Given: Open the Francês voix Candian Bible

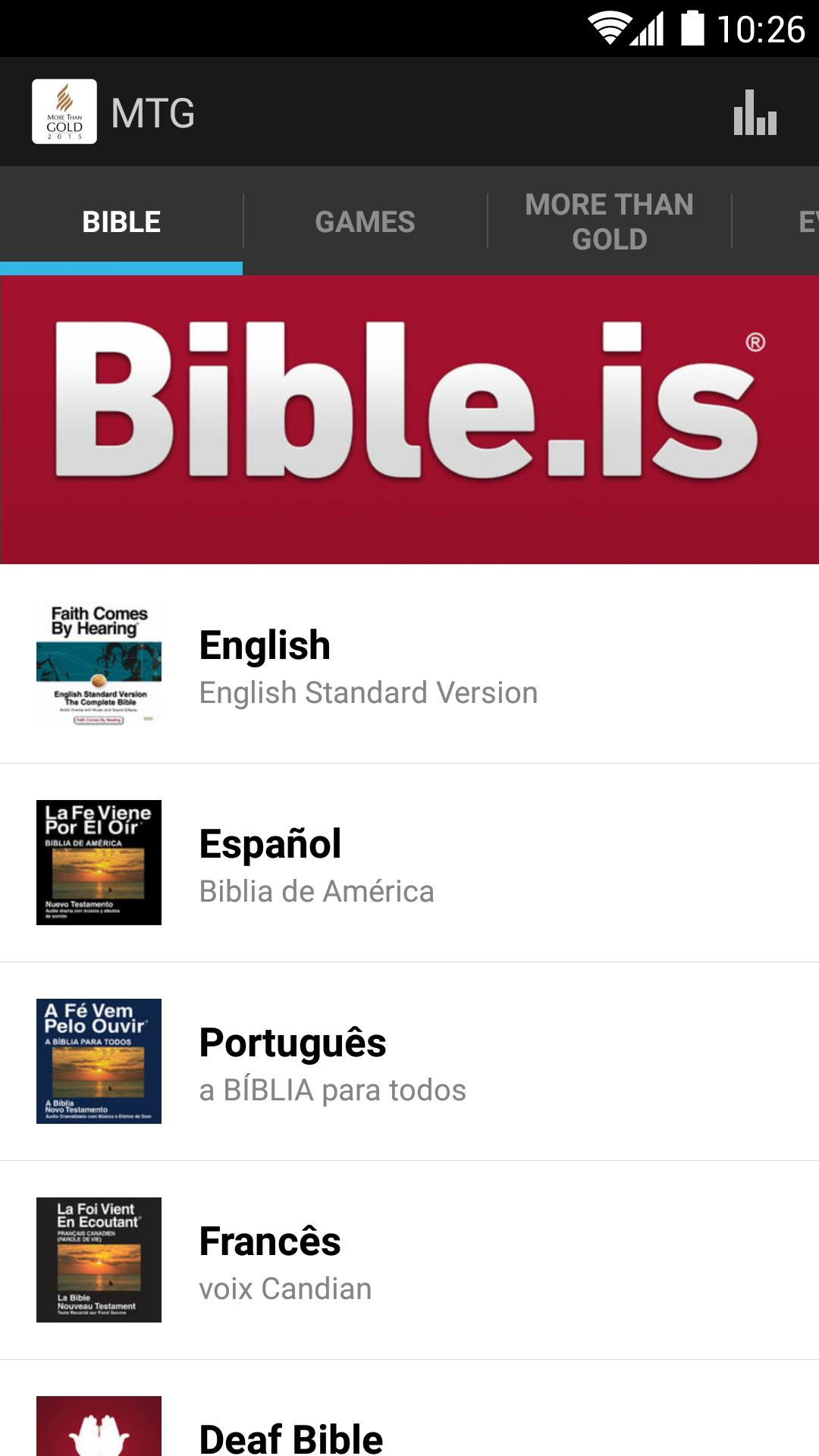Looking at the screenshot, I should 409,1260.
